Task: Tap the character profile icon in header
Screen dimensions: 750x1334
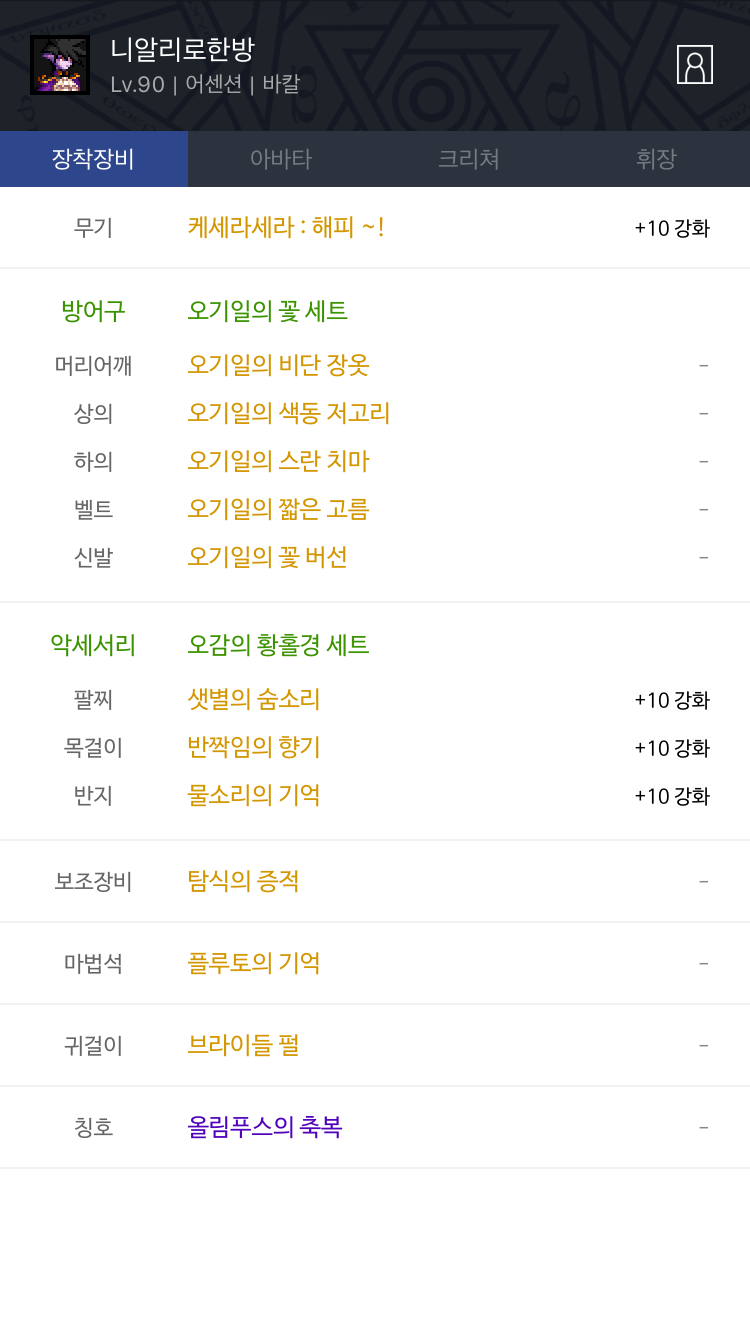Action: pyautogui.click(x=695, y=64)
